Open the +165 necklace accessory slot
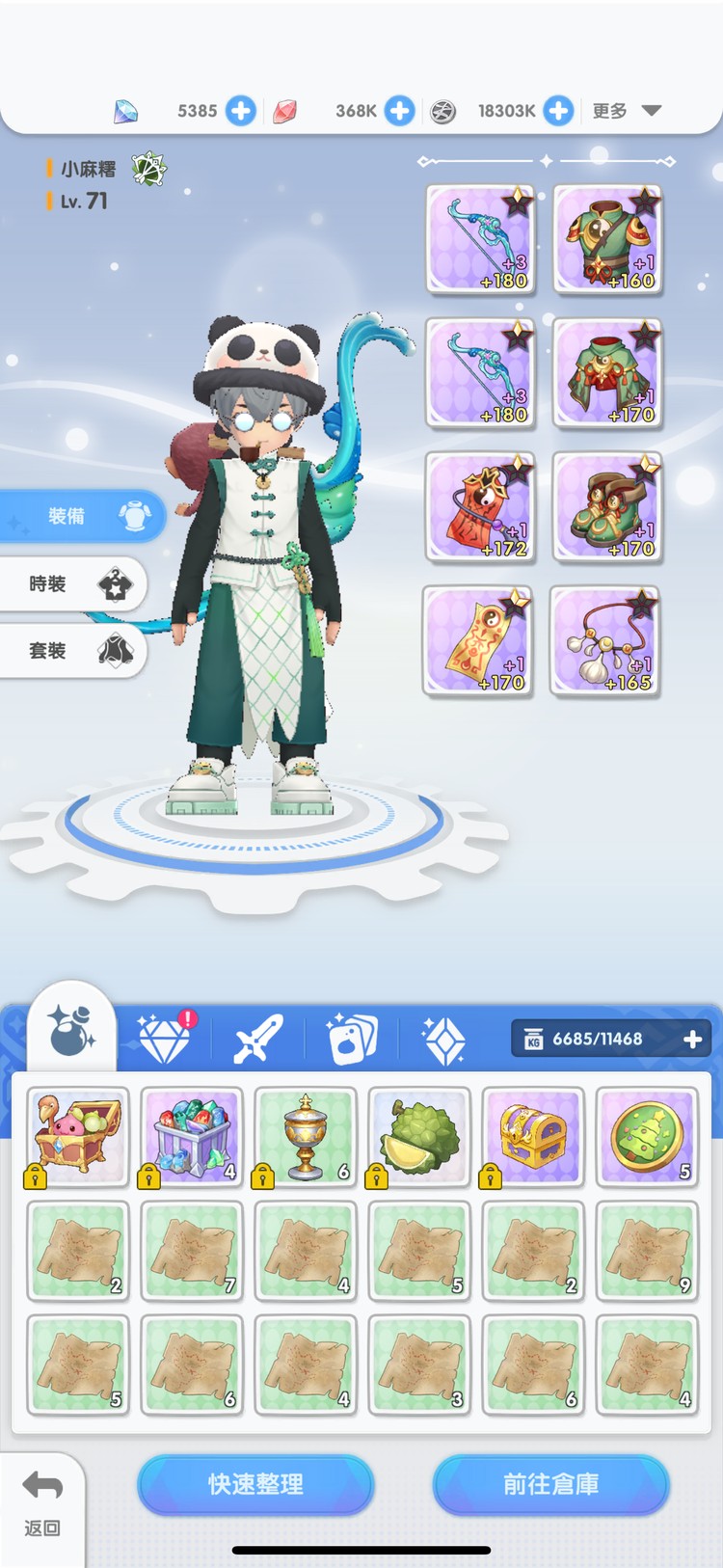Viewport: 723px width, 1568px height. pos(605,641)
